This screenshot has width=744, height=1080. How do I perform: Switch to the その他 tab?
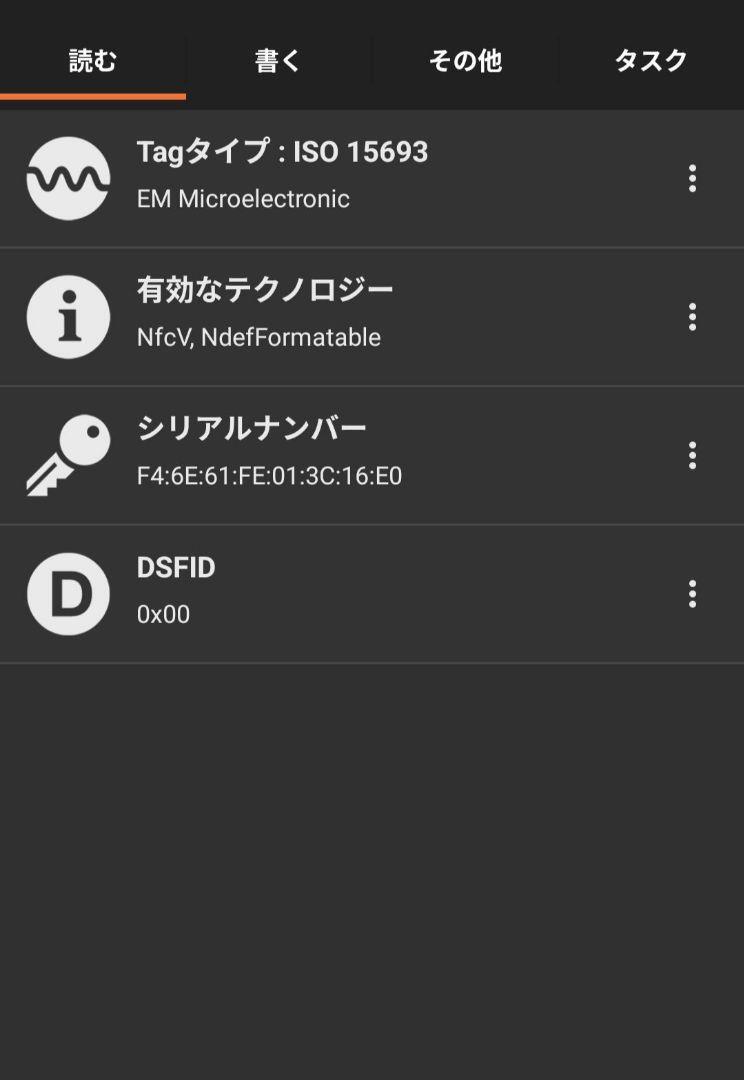[x=464, y=60]
